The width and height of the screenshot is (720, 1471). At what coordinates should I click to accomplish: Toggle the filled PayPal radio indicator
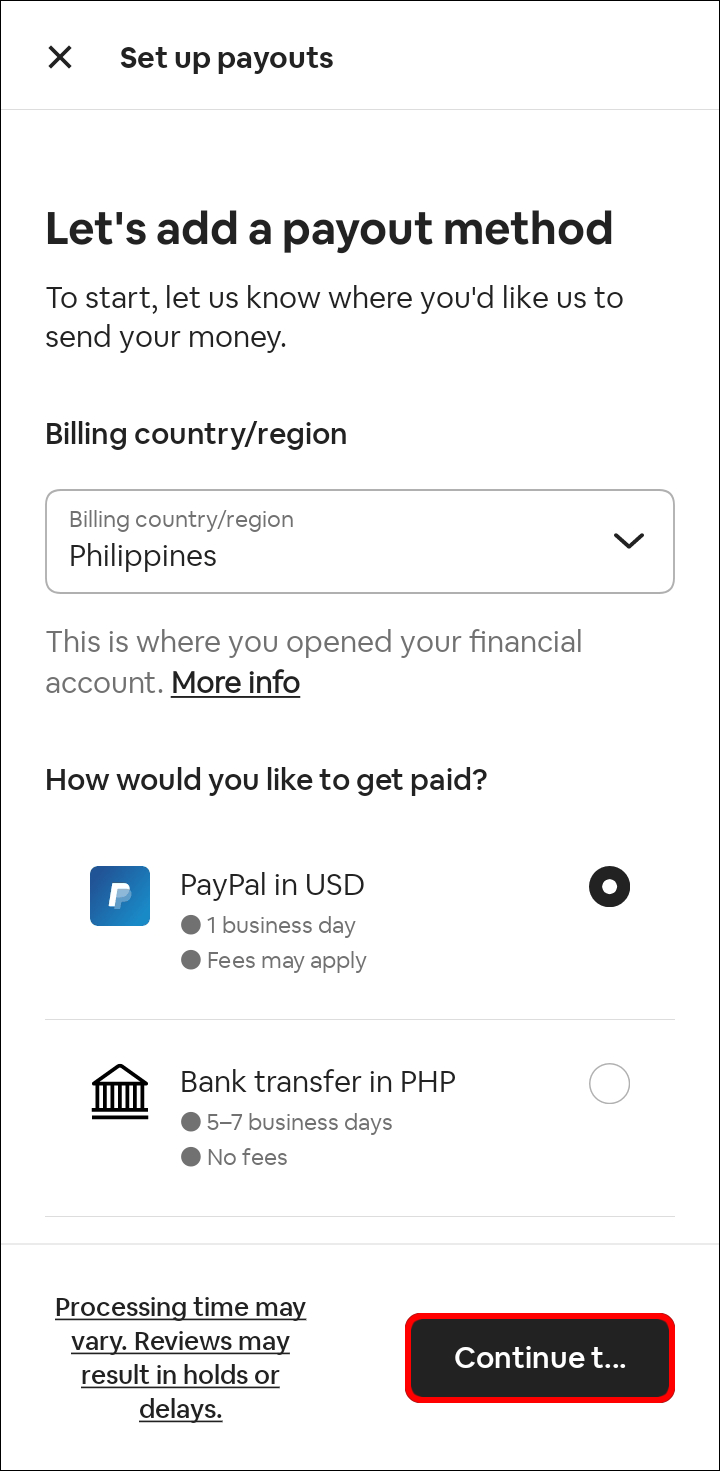(610, 886)
